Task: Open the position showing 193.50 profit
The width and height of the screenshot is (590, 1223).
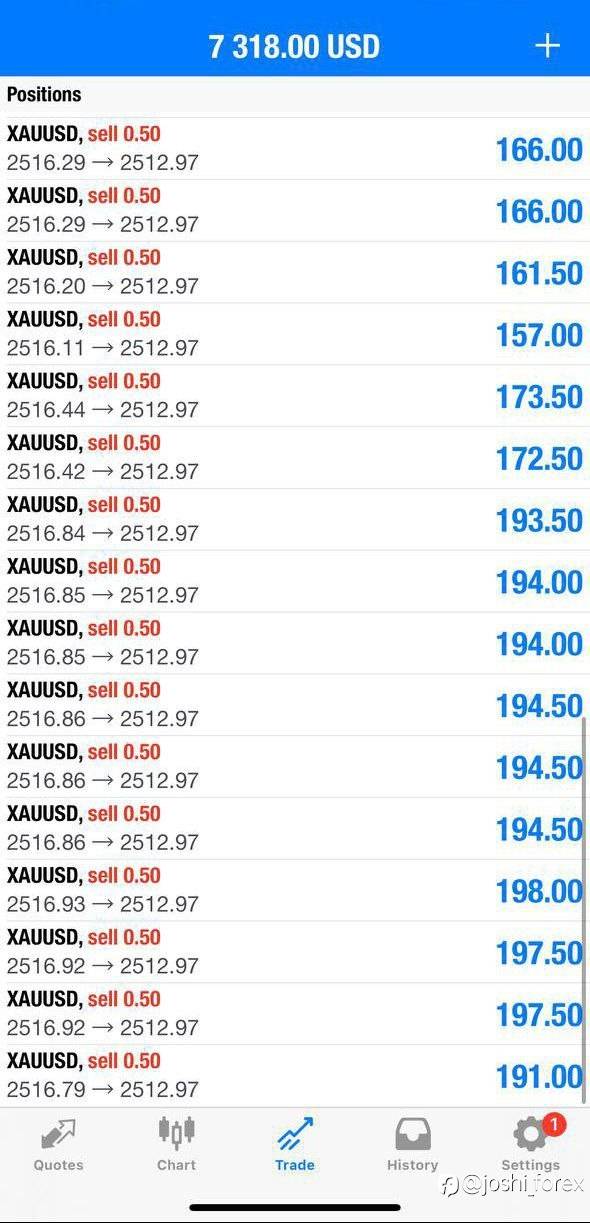Action: click(x=295, y=520)
